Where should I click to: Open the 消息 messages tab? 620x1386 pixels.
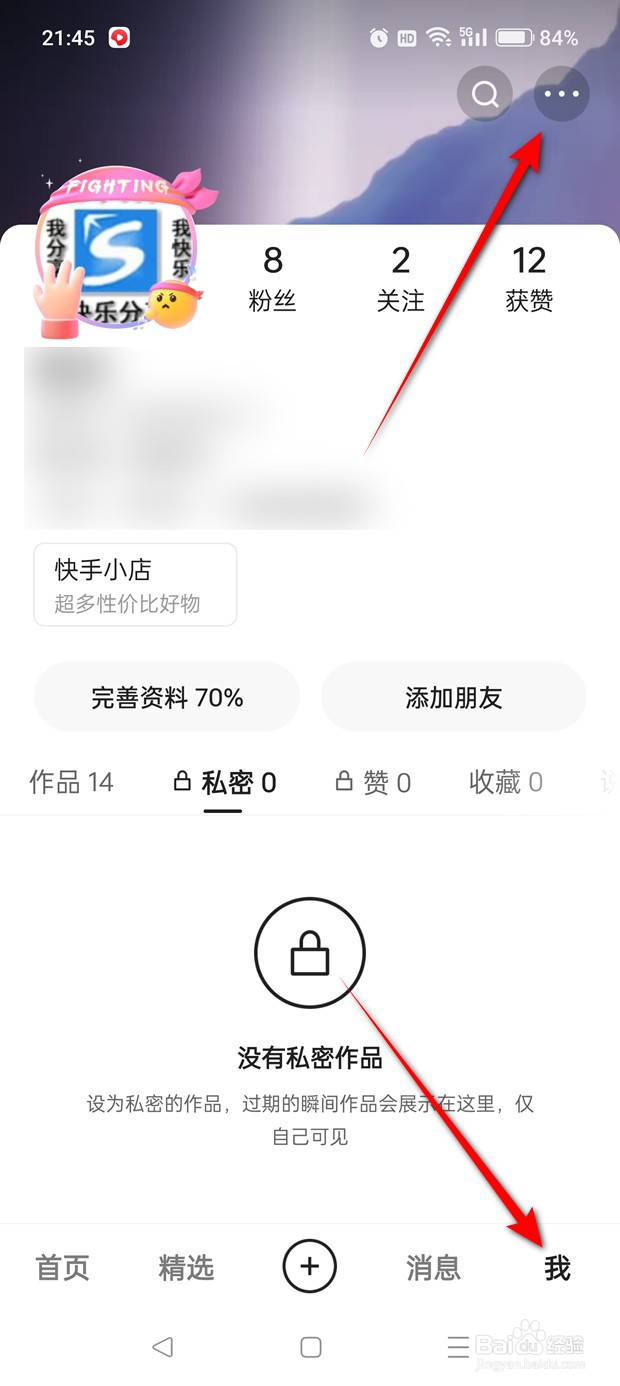click(x=433, y=1268)
